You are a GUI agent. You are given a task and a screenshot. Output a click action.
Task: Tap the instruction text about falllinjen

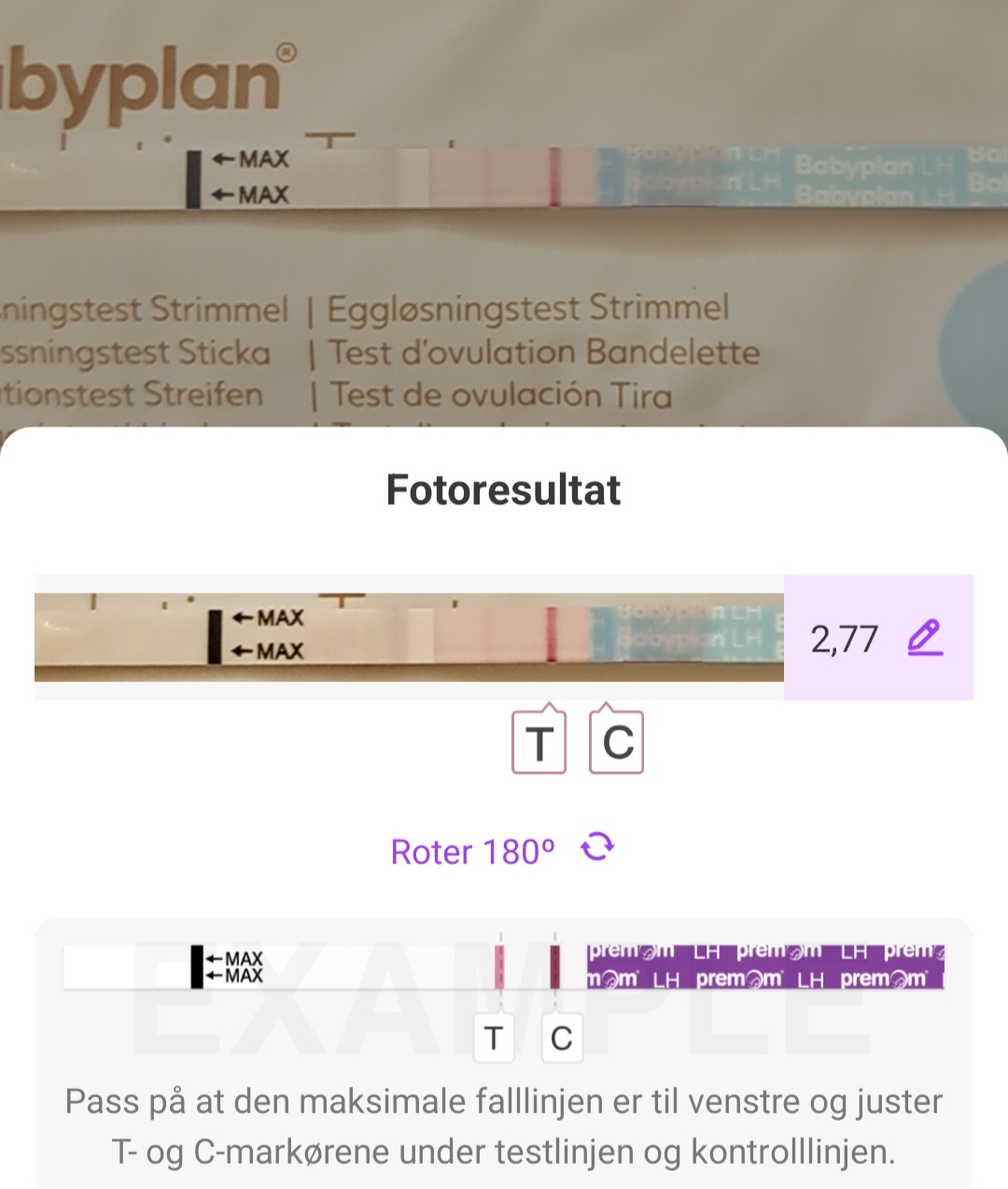[503, 1125]
